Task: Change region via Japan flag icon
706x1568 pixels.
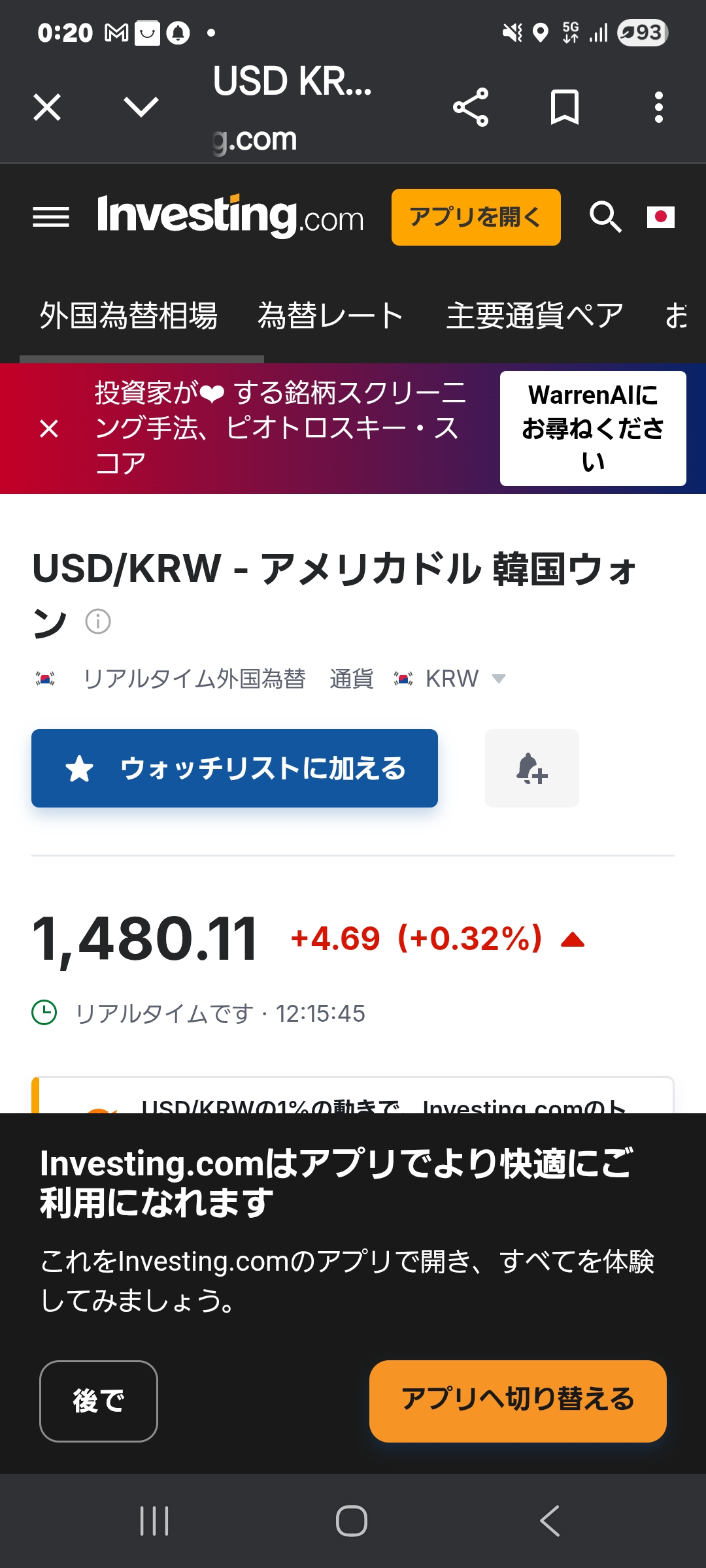Action: click(x=660, y=217)
